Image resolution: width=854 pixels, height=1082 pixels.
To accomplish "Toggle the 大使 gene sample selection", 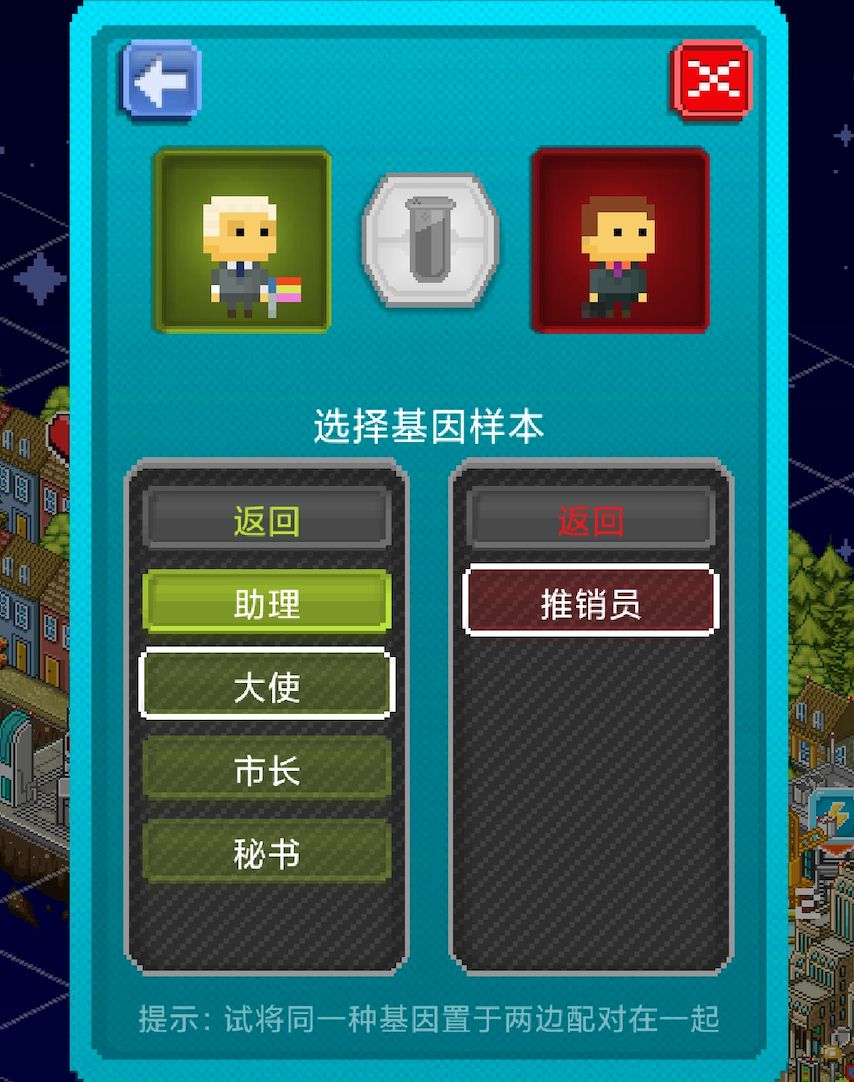I will pos(265,685).
